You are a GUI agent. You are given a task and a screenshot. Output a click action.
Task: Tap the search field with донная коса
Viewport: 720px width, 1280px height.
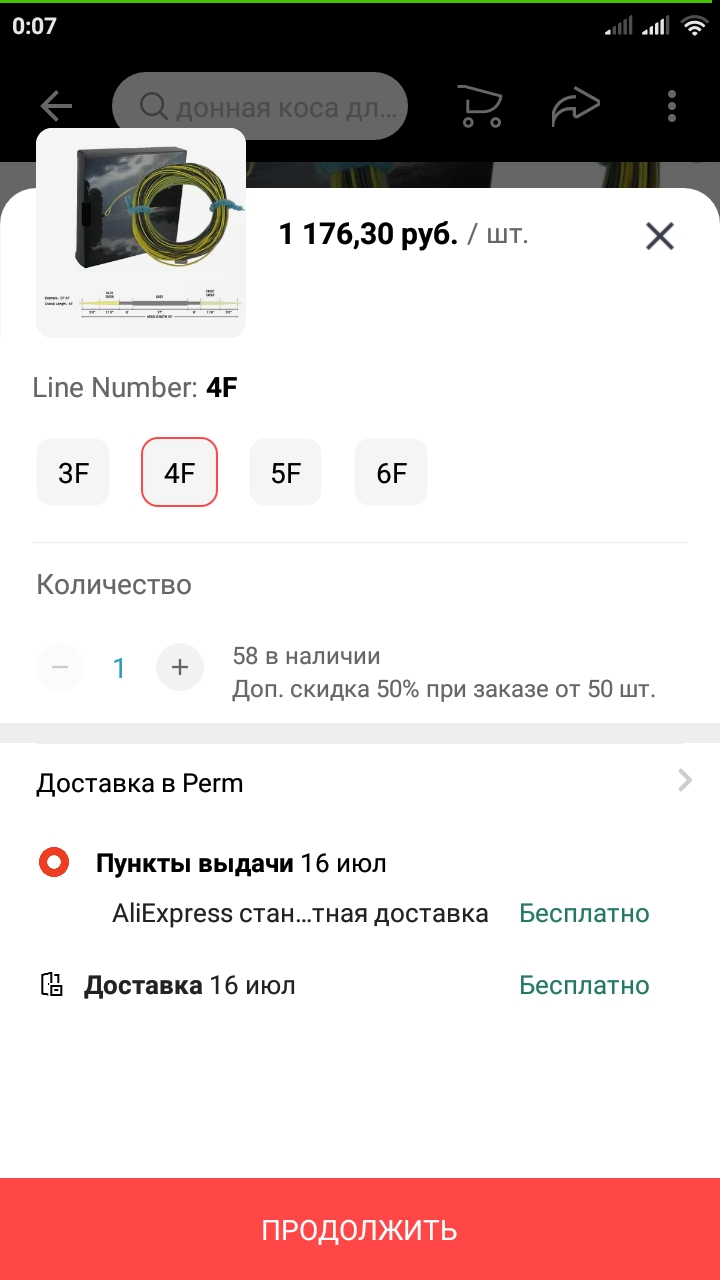pos(260,106)
